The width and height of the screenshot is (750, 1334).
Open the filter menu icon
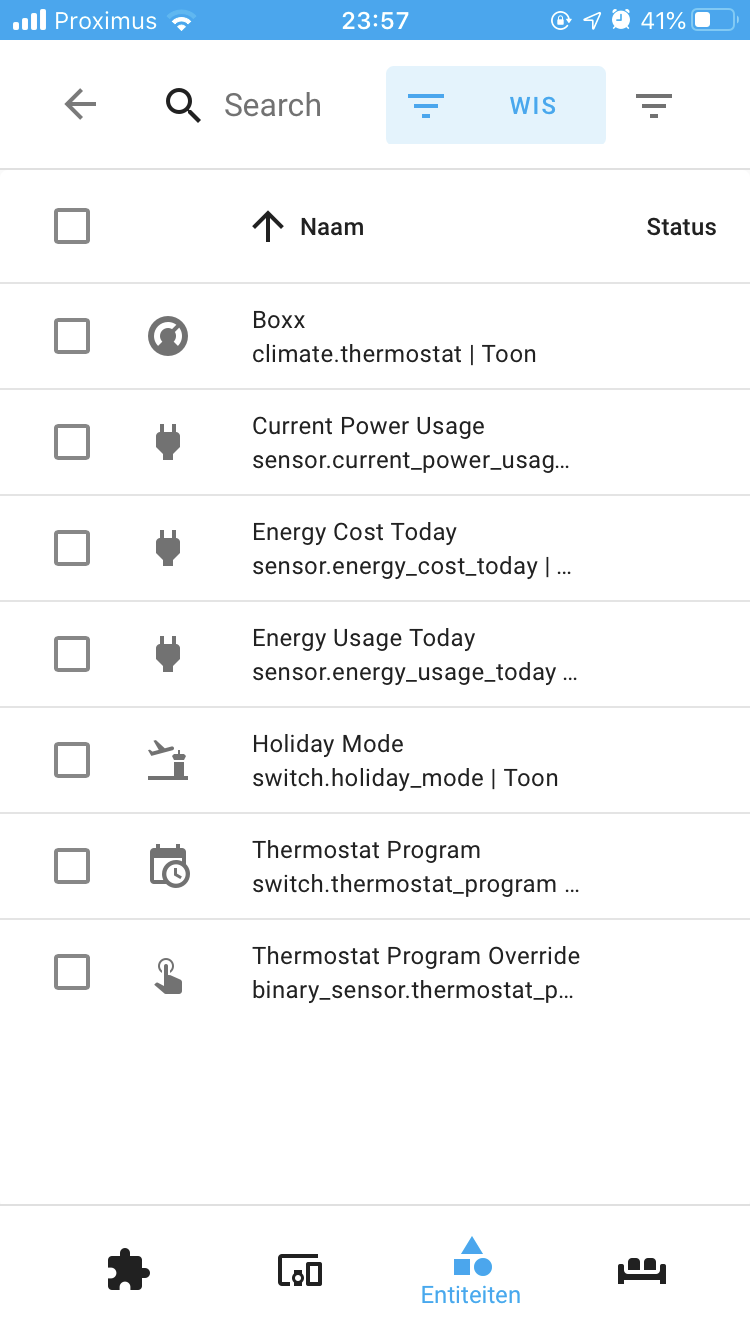click(653, 105)
